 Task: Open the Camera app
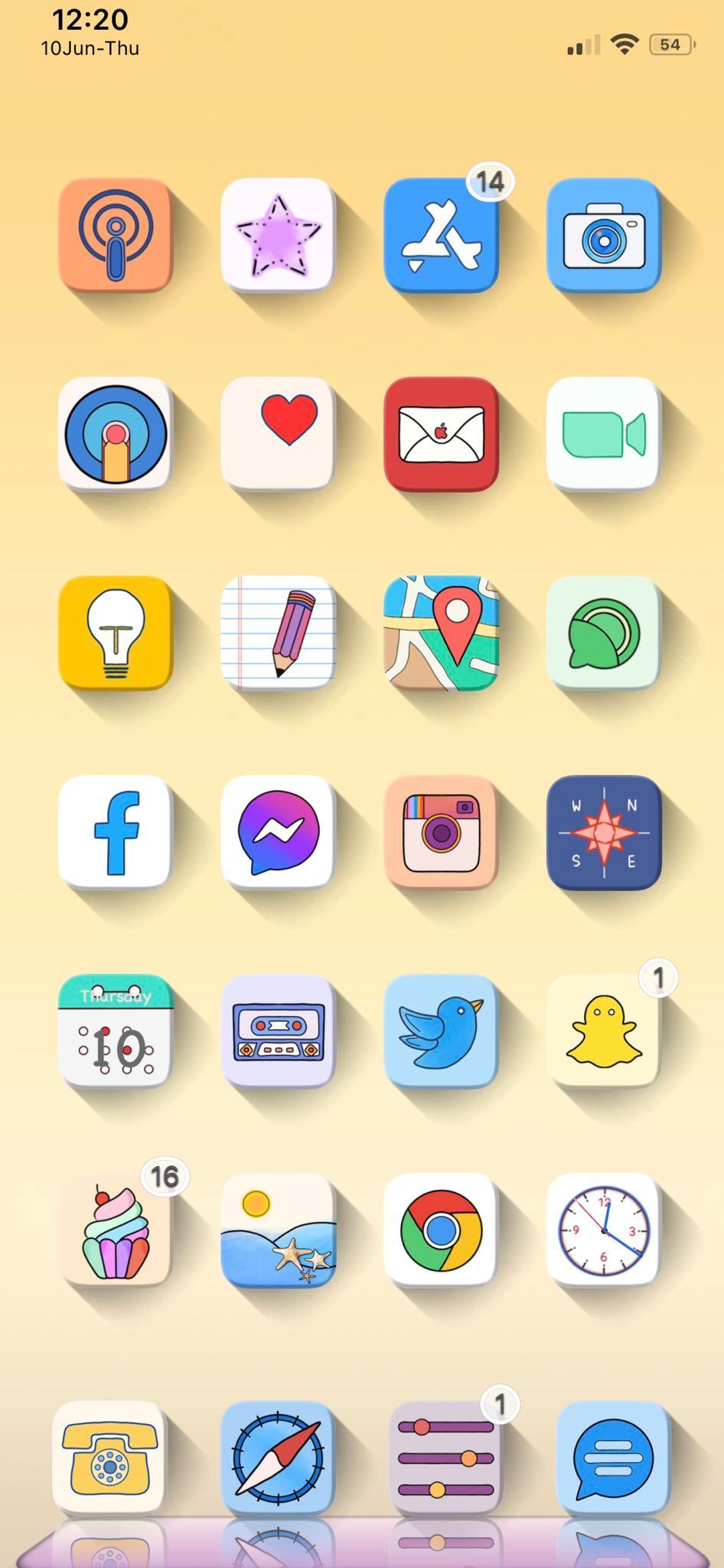coord(604,235)
